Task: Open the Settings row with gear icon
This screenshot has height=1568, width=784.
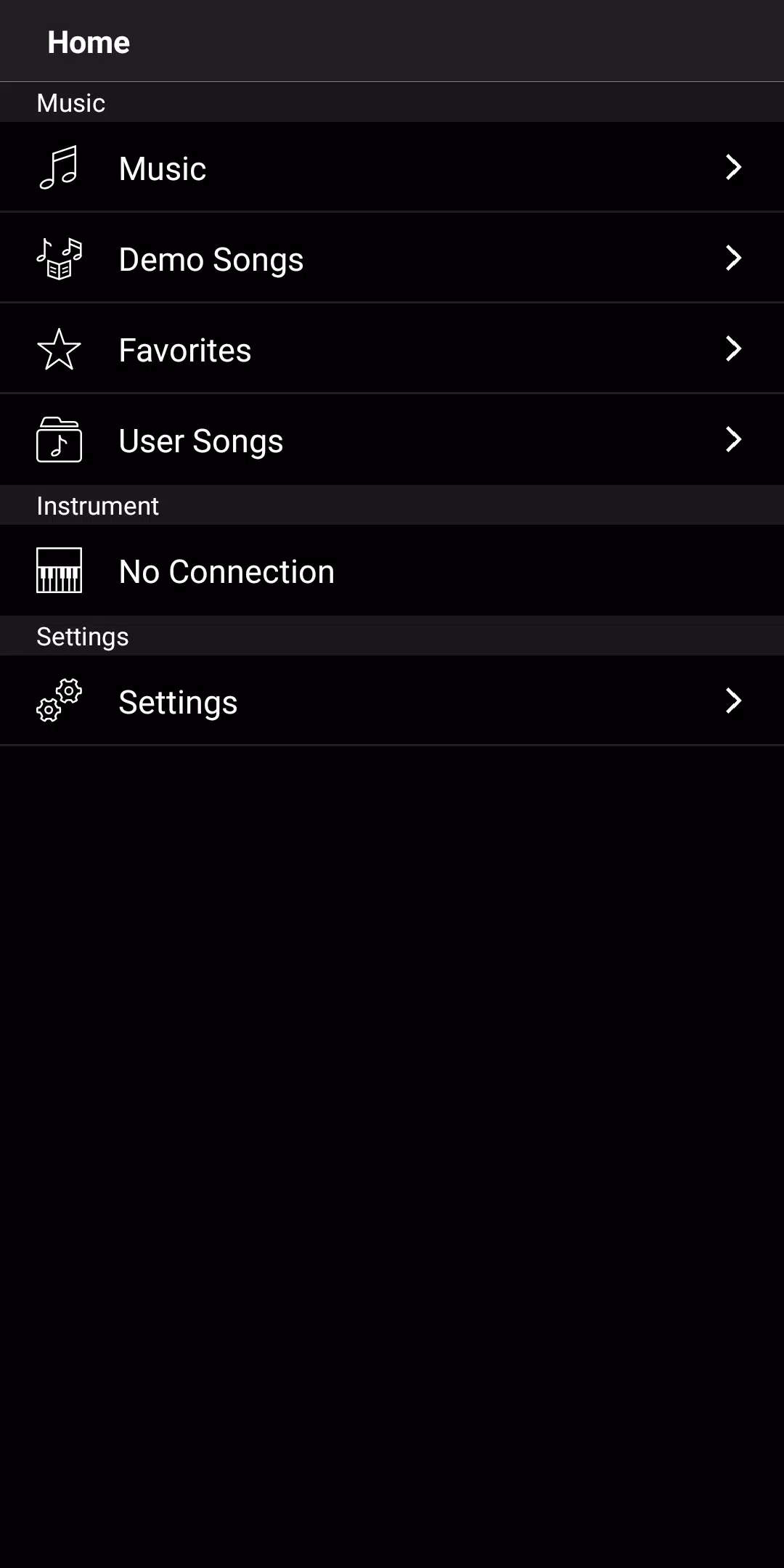Action: [392, 701]
